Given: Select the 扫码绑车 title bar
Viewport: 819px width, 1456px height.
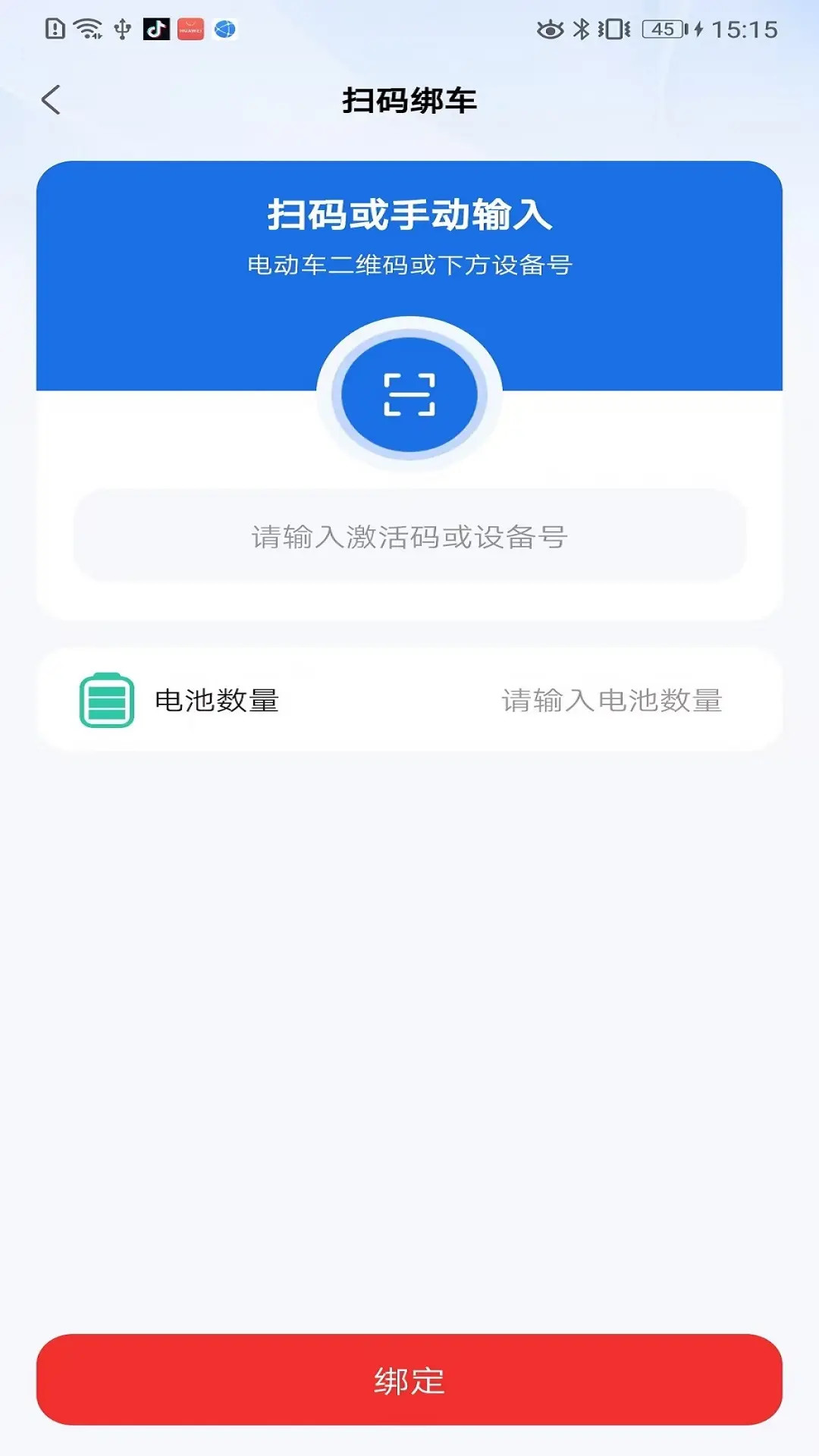Looking at the screenshot, I should coord(409,99).
